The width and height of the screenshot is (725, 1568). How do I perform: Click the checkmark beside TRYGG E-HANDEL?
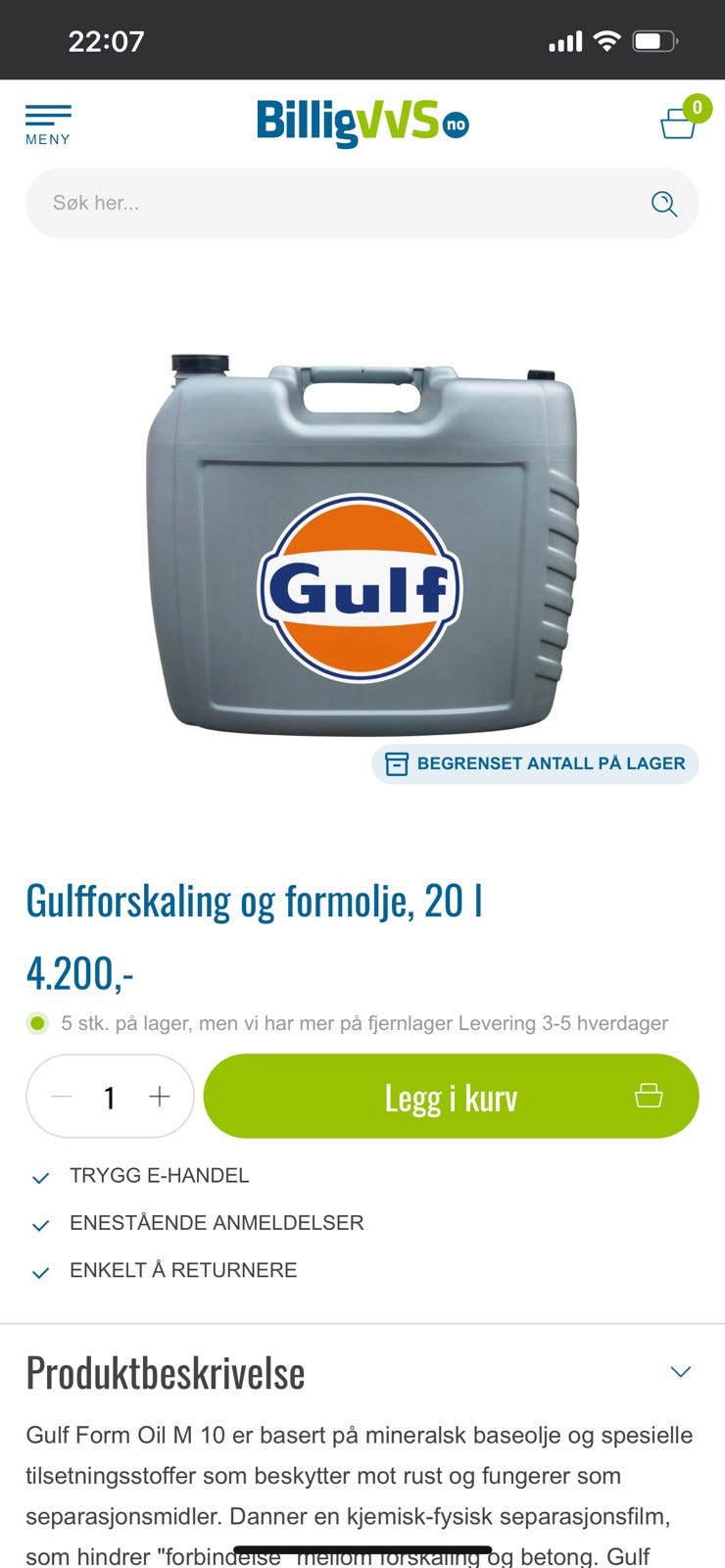(x=40, y=1177)
